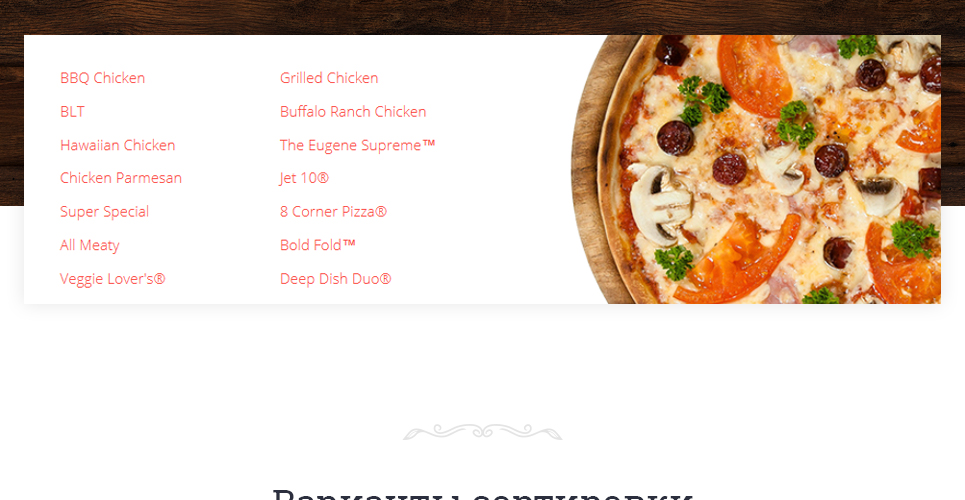The height and width of the screenshot is (500, 965).
Task: Open Grilled Chicken
Action: click(x=328, y=78)
